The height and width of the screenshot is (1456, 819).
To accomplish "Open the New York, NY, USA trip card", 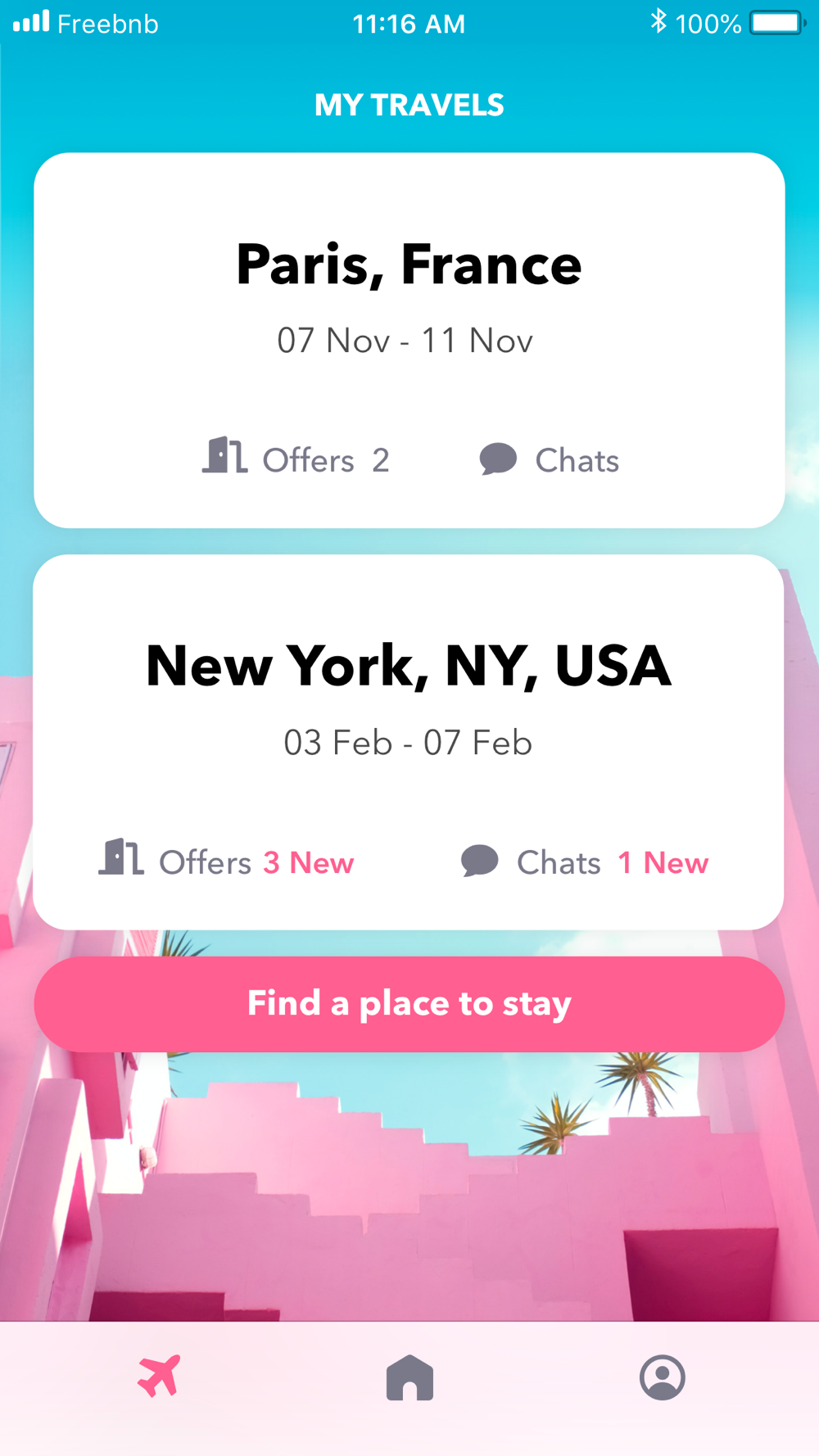I will (409, 742).
